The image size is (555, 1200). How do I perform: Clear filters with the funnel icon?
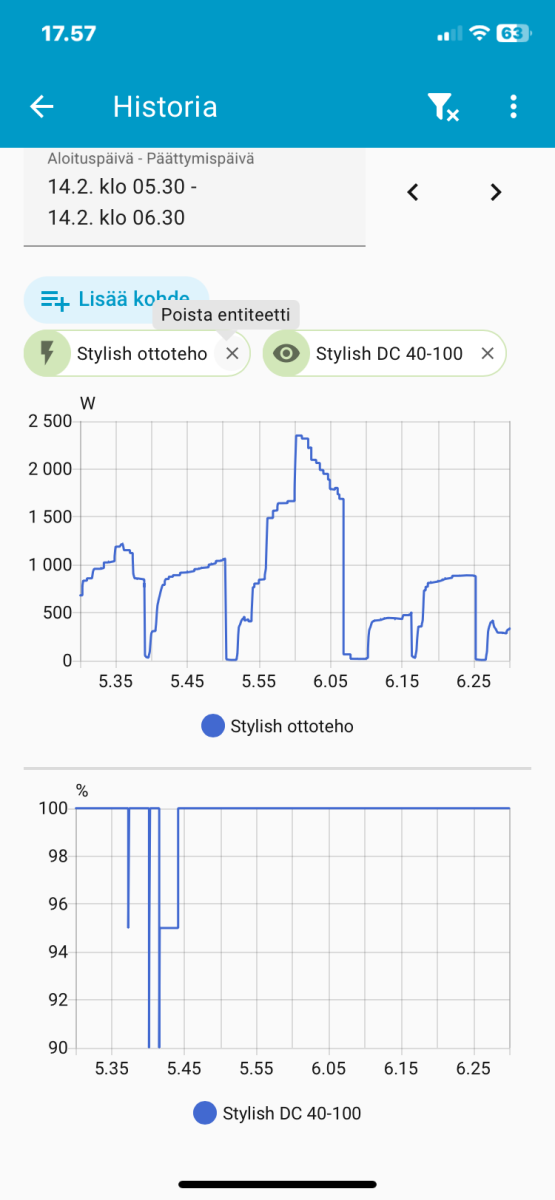pos(442,107)
